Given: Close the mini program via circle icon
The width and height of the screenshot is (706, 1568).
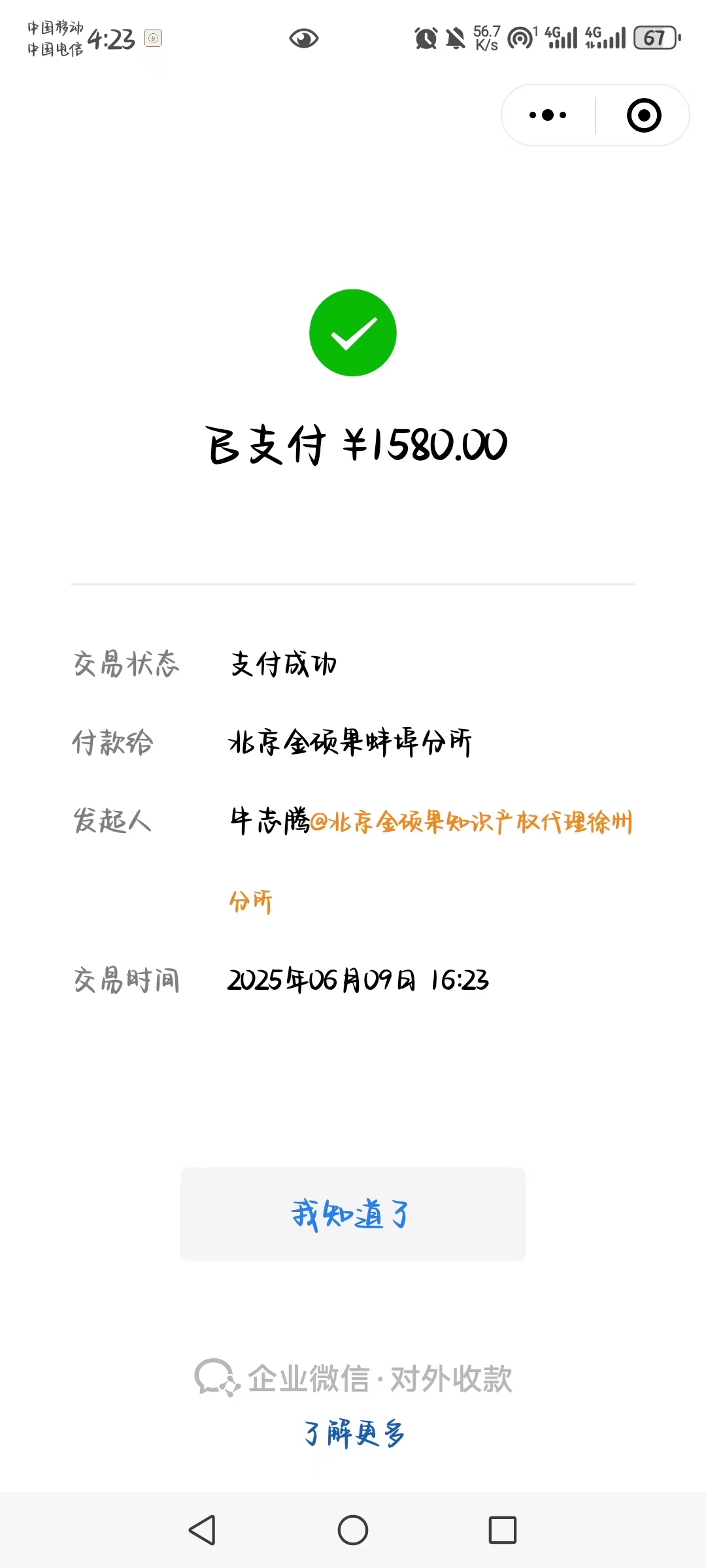Looking at the screenshot, I should pyautogui.click(x=644, y=115).
